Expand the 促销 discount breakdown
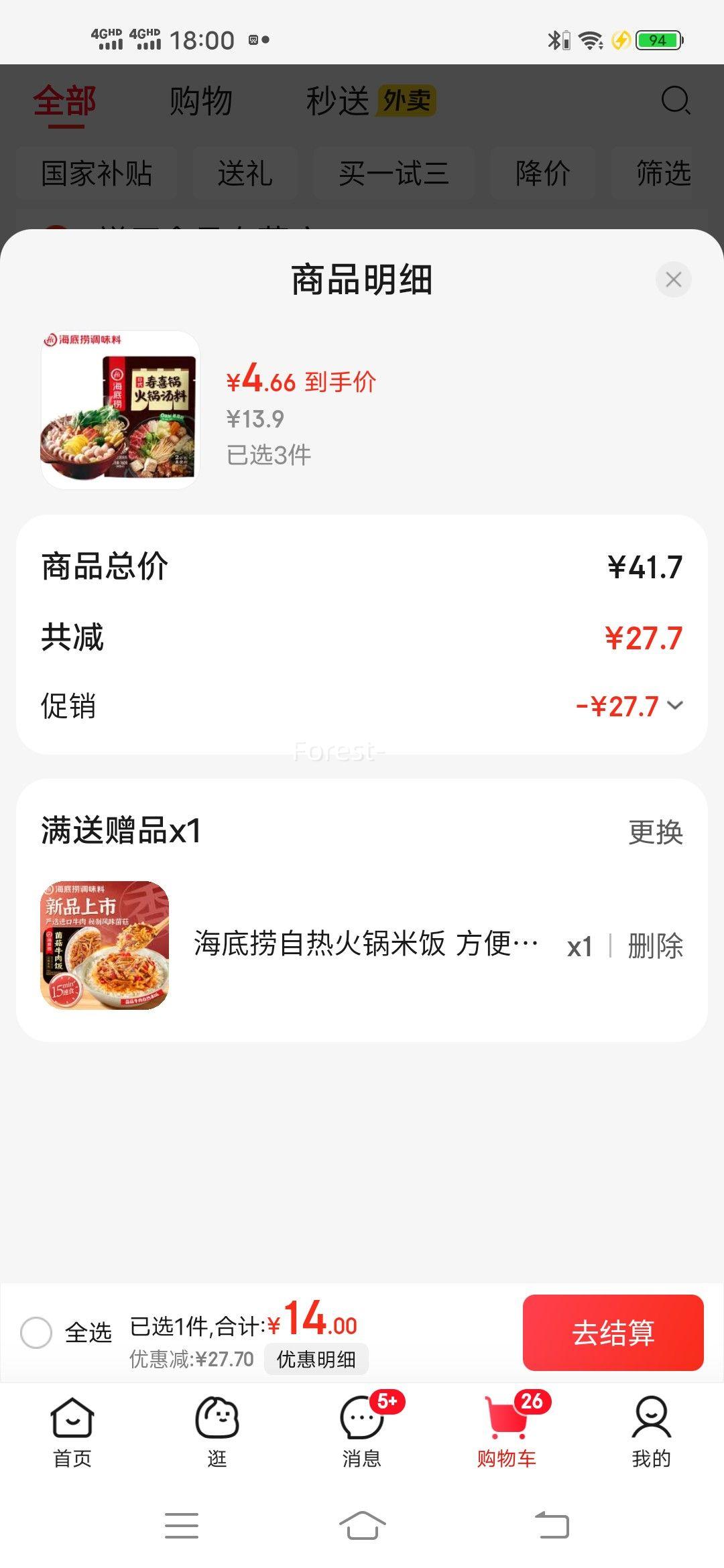This screenshot has width=724, height=1568. [674, 706]
